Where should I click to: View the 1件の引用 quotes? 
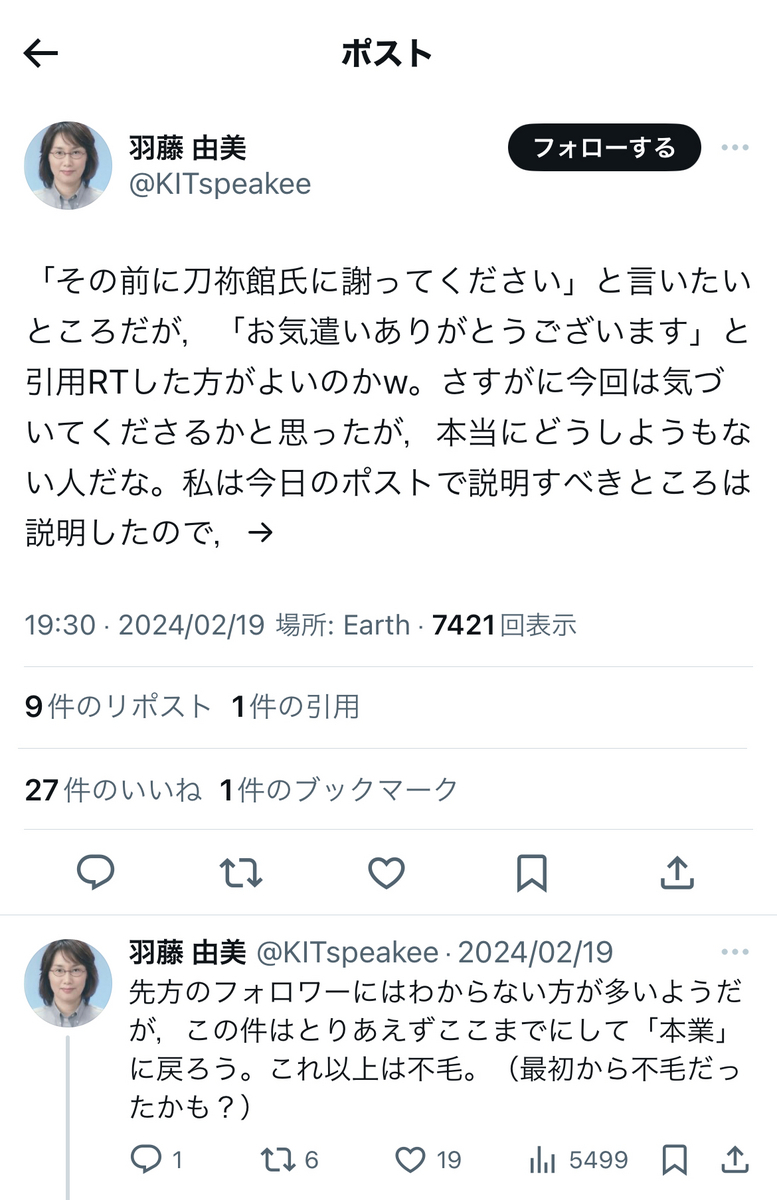pyautogui.click(x=296, y=707)
